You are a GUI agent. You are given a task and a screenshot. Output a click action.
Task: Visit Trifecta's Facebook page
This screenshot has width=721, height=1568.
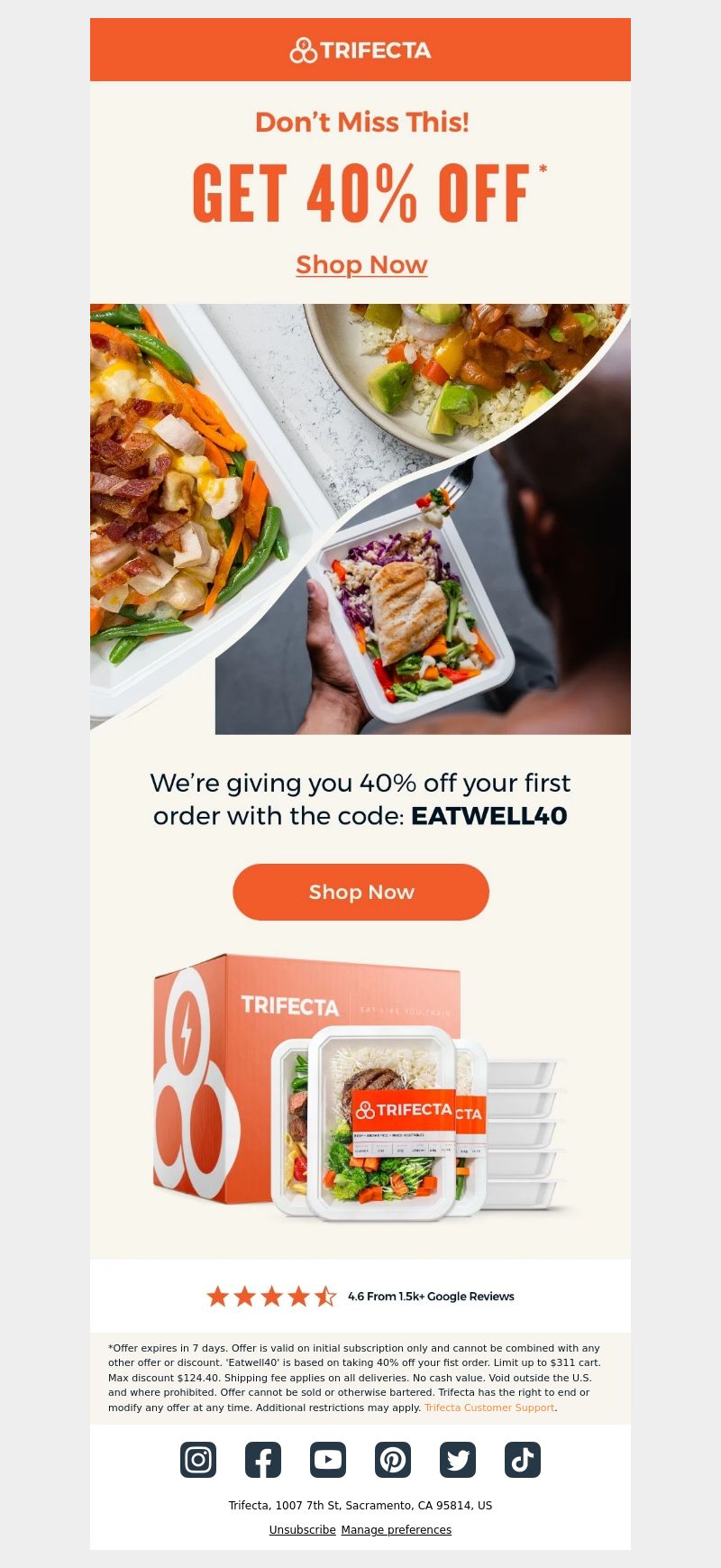pos(263,1460)
